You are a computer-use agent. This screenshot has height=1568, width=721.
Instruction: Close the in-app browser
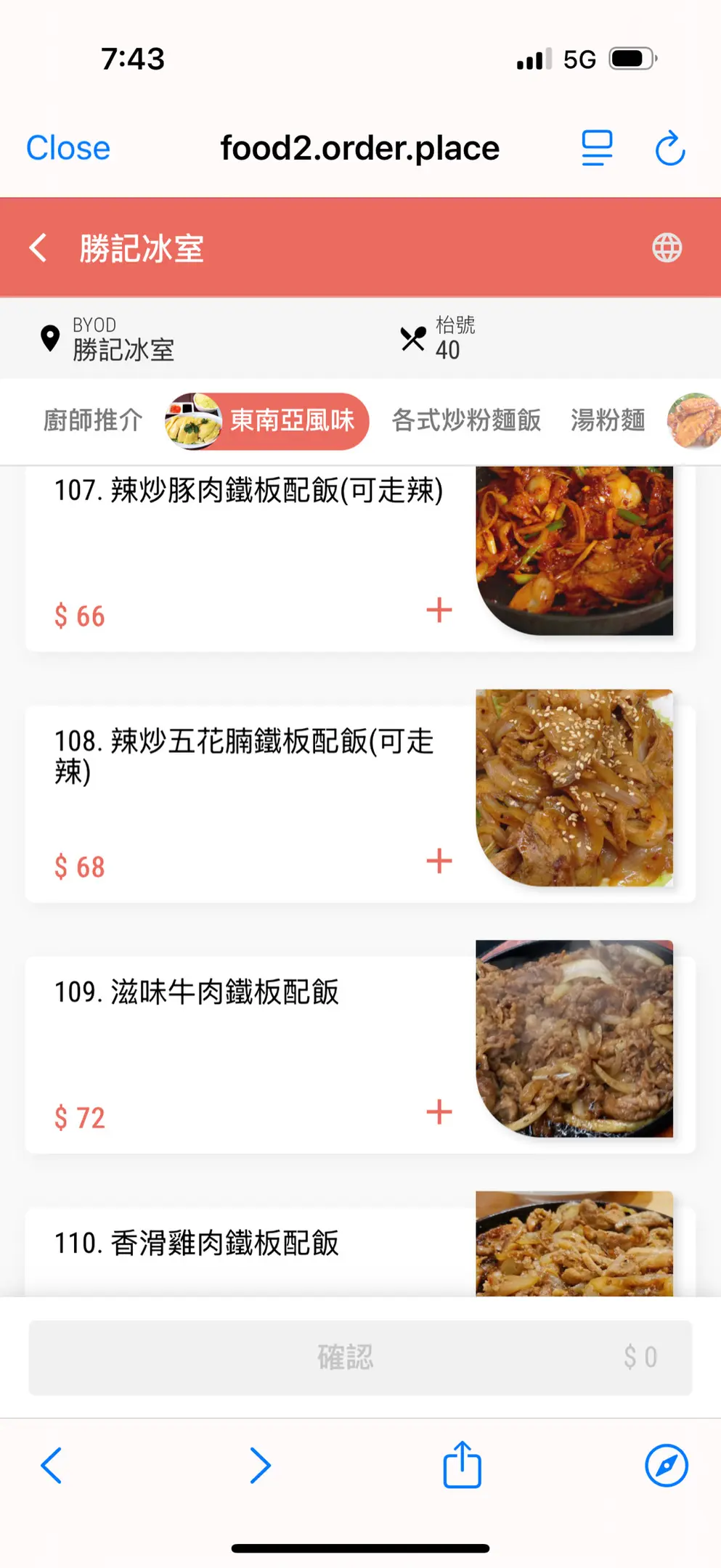(68, 148)
